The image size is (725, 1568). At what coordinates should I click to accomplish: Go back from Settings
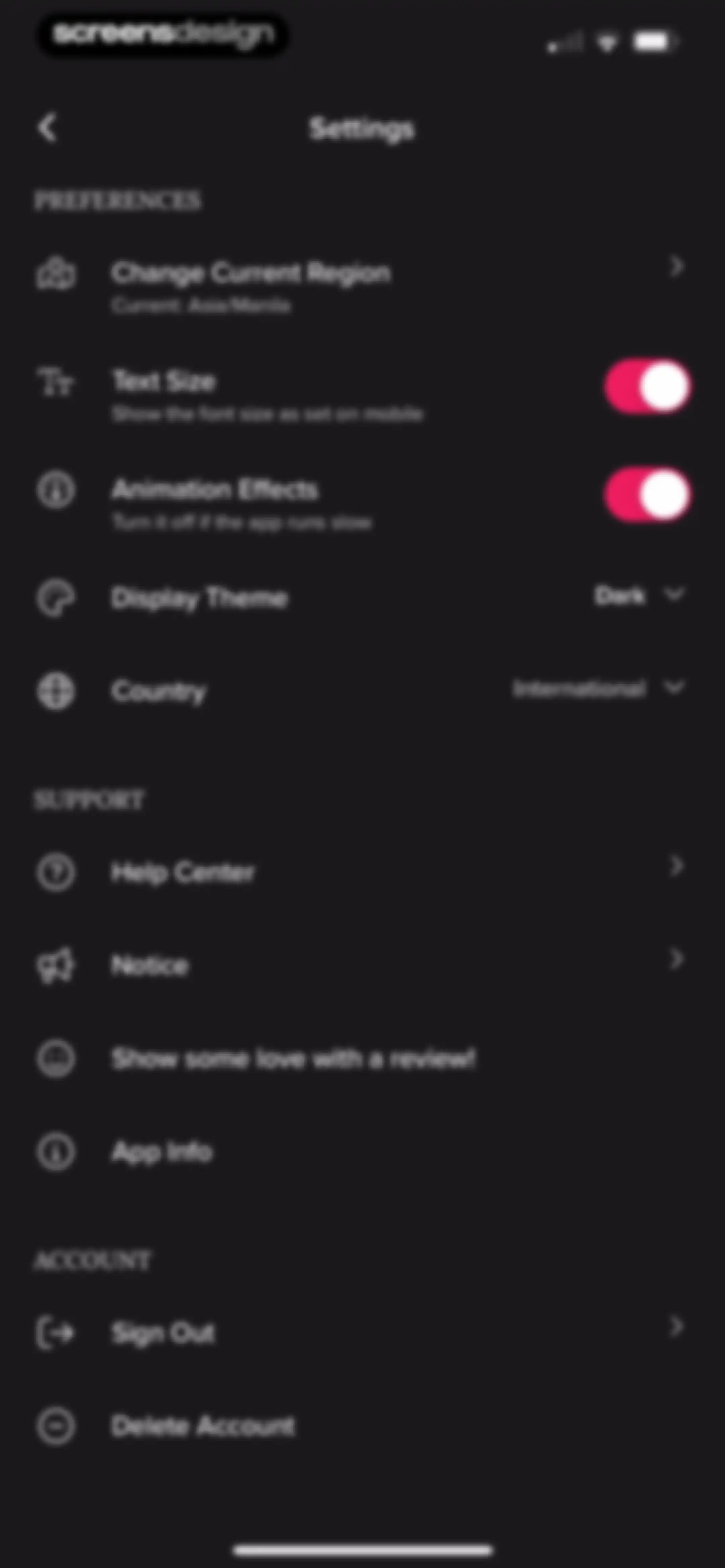(x=47, y=128)
